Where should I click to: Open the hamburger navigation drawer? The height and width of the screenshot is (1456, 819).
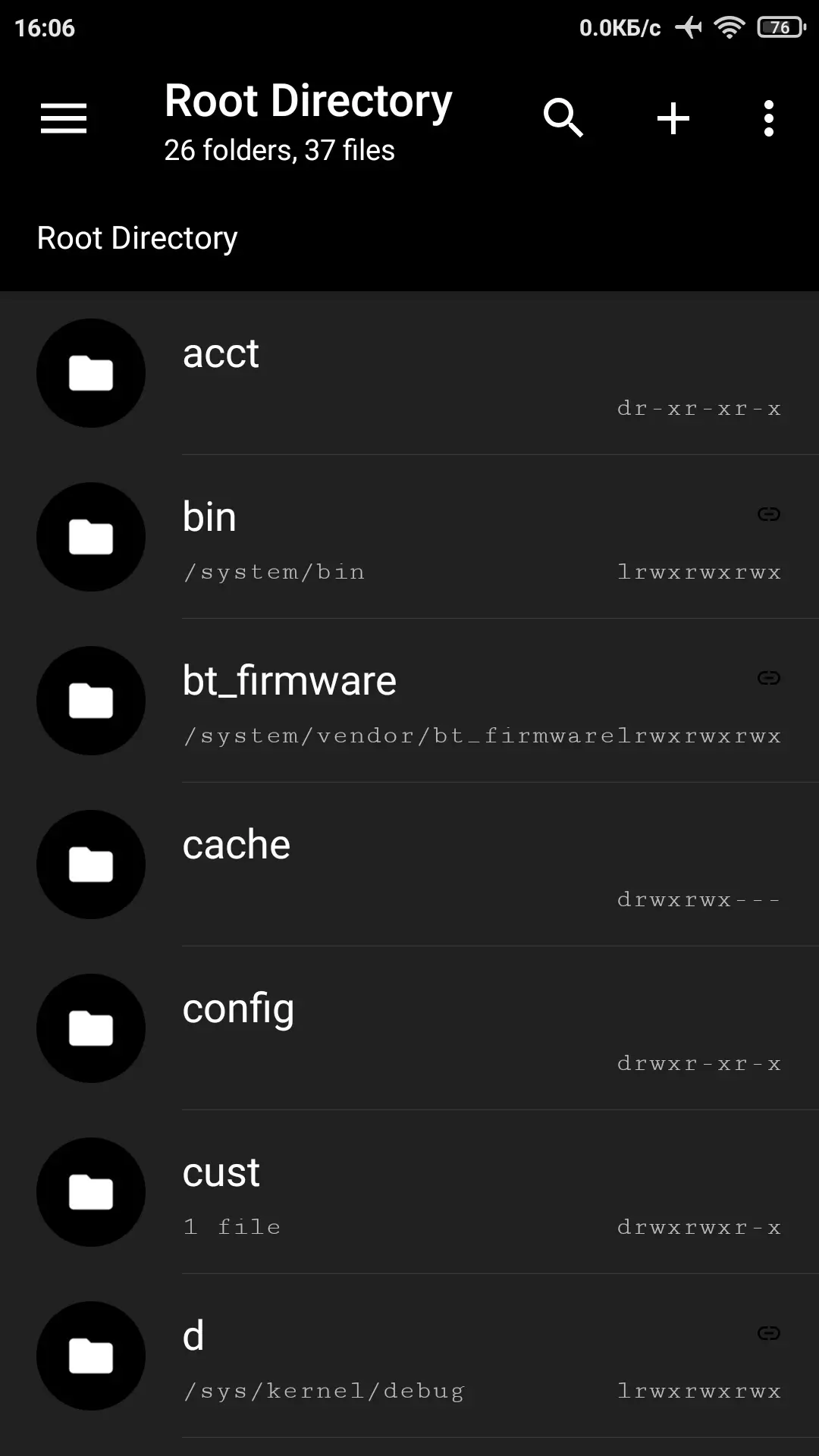[64, 118]
